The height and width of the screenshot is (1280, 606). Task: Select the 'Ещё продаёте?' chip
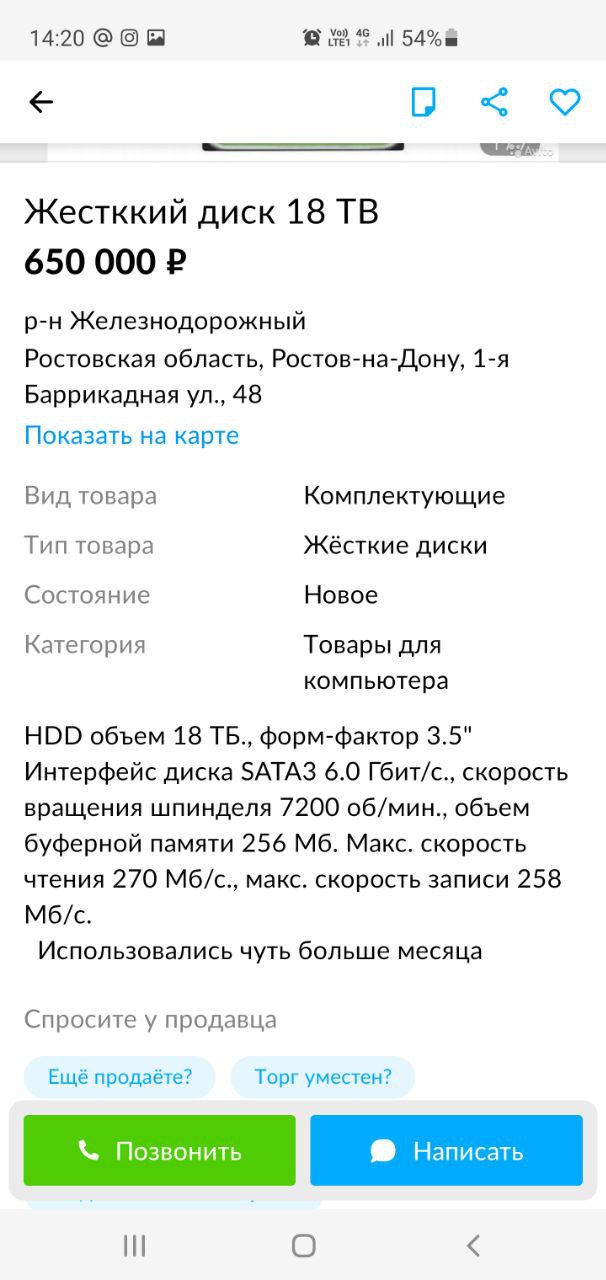pyautogui.click(x=120, y=1078)
